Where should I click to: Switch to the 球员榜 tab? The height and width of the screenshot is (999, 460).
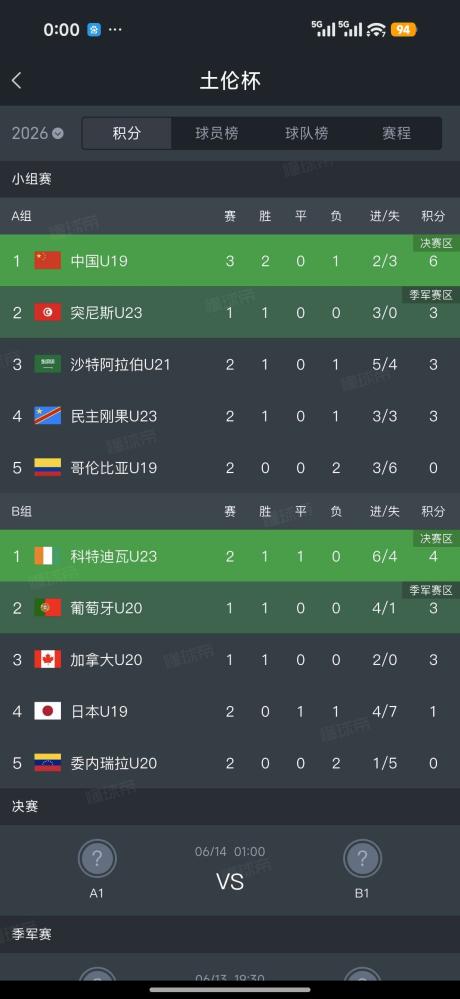pyautogui.click(x=217, y=133)
